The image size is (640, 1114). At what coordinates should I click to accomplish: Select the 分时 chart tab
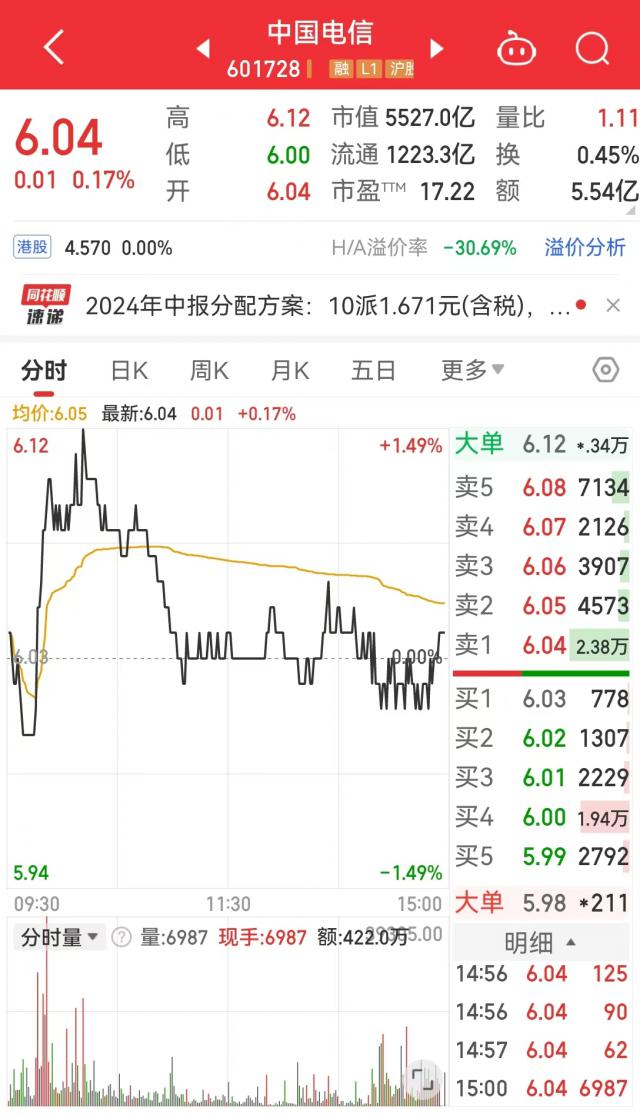[x=44, y=371]
